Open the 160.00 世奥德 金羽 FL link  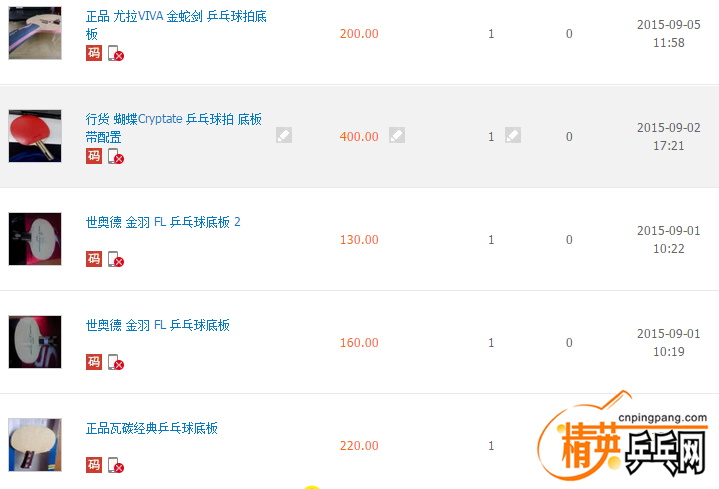(158, 325)
